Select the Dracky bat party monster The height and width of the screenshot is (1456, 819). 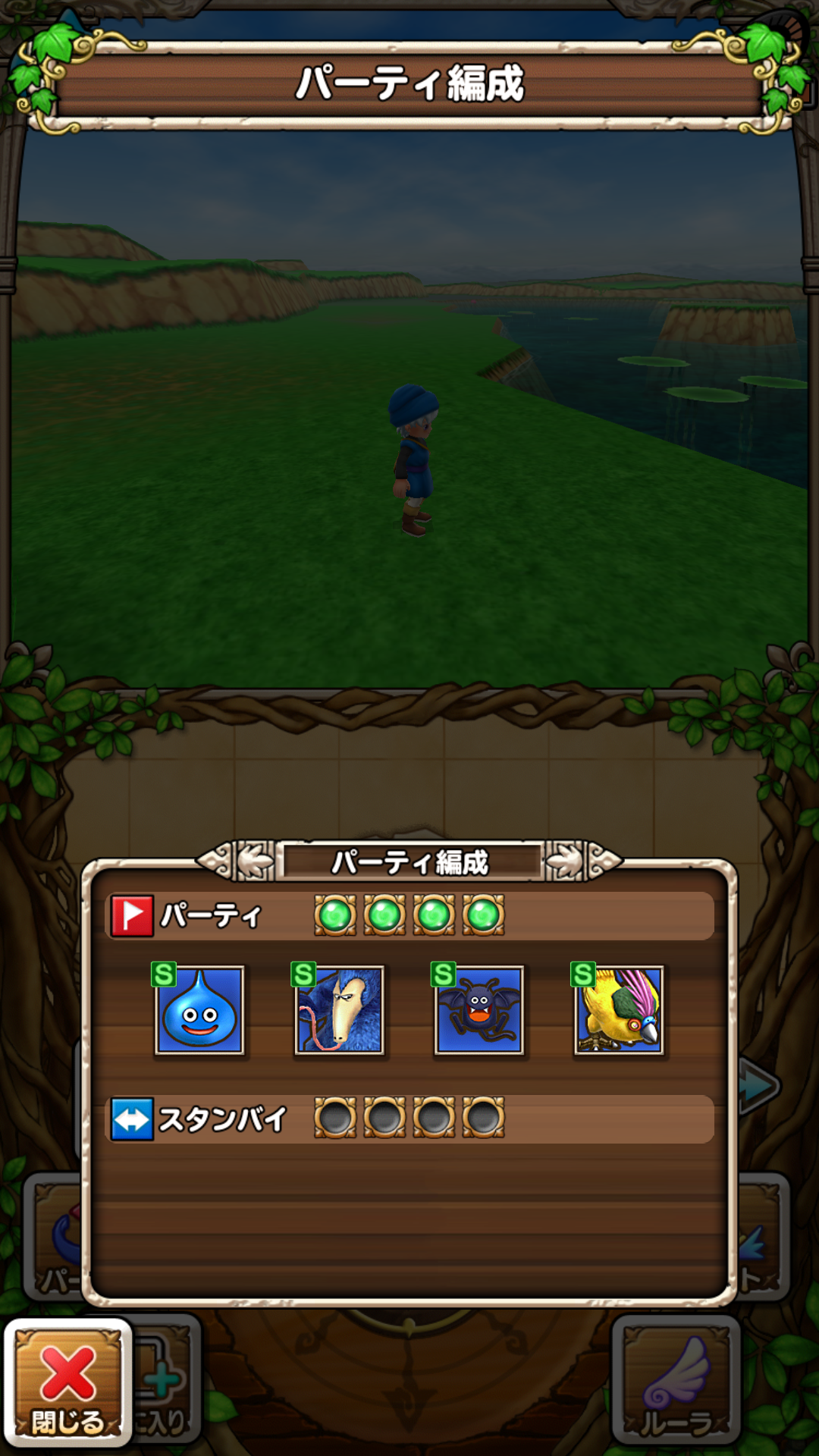(479, 1010)
